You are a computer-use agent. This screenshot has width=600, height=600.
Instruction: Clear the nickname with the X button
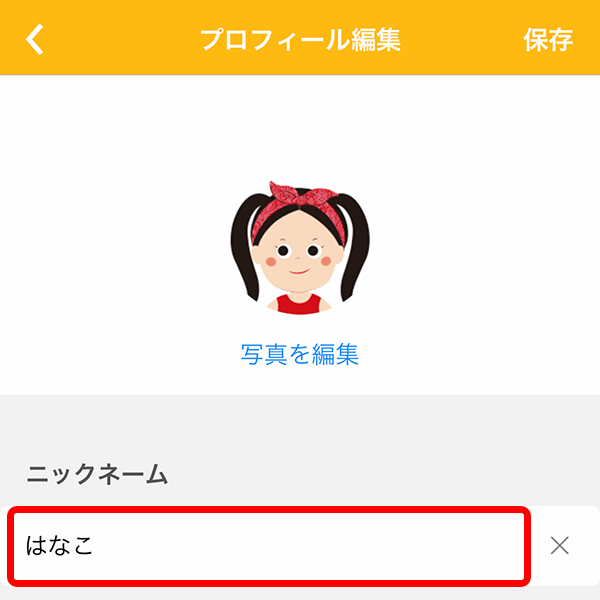click(x=560, y=545)
